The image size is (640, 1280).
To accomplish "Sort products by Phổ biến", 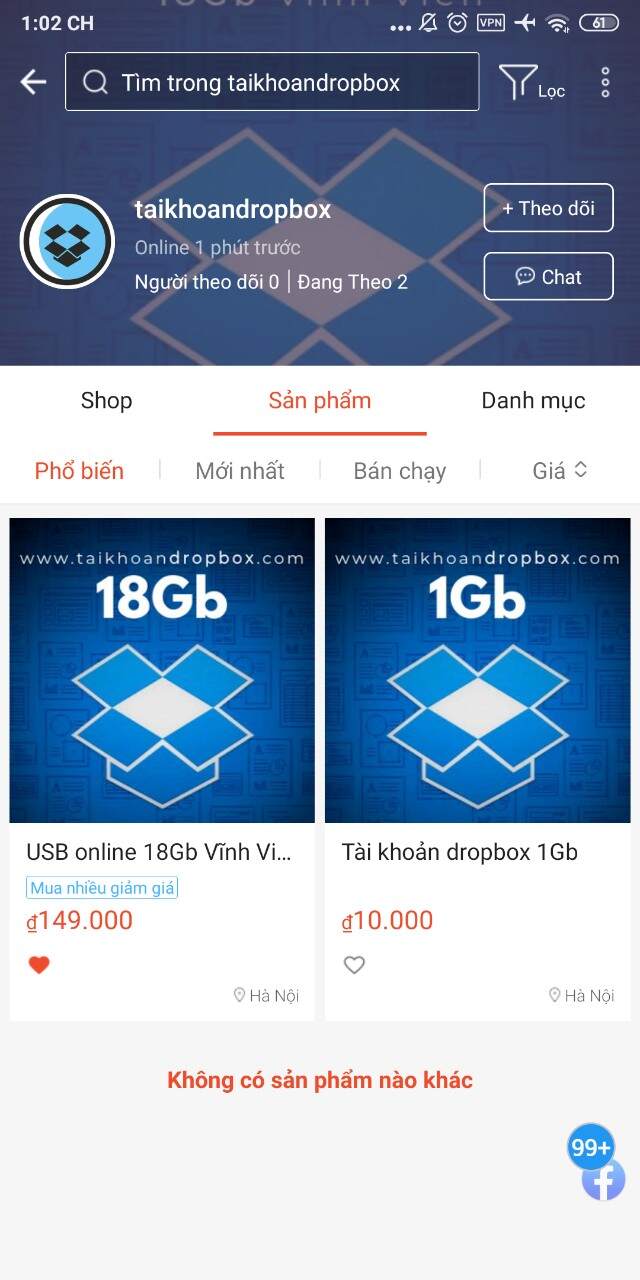I will [79, 471].
